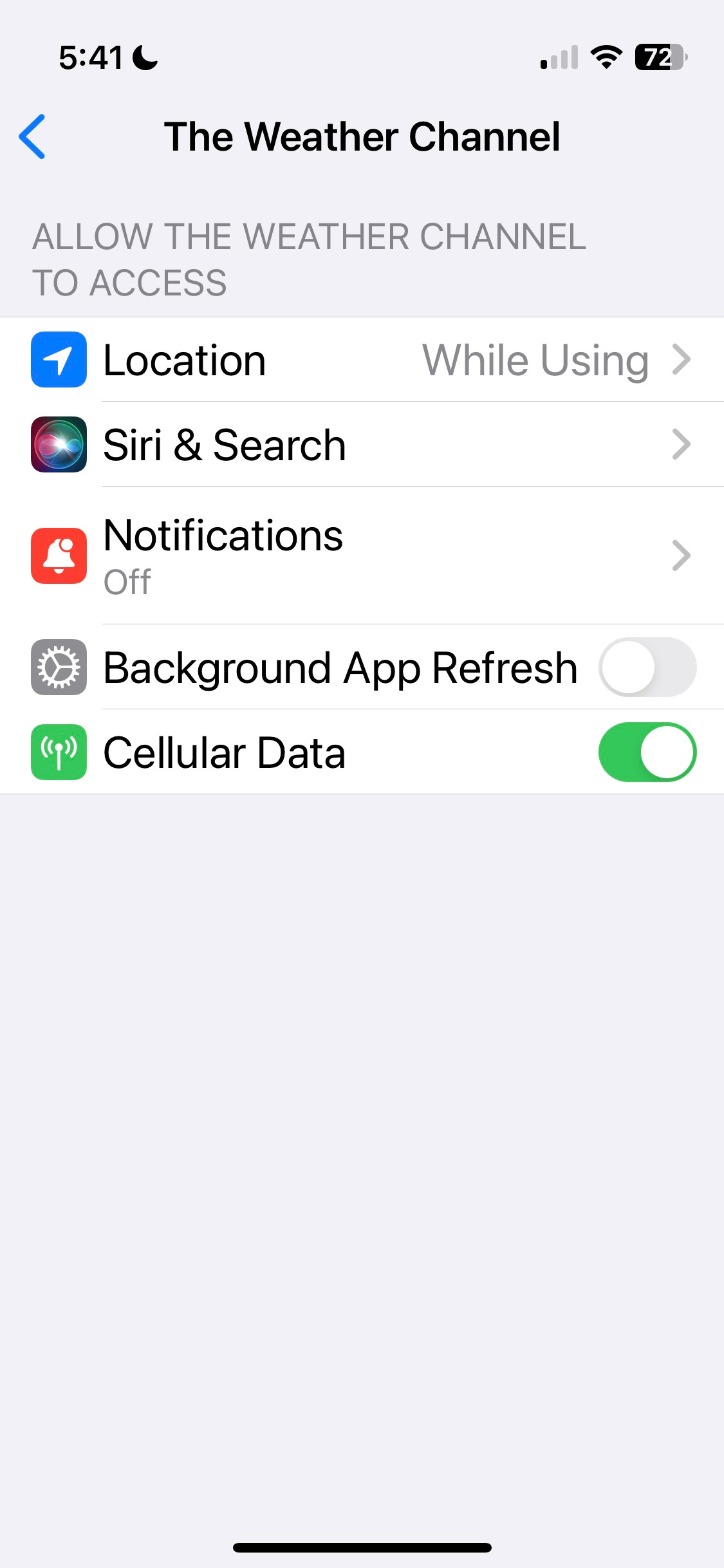Turn off Cellular Data
This screenshot has height=1568, width=724.
[x=647, y=752]
